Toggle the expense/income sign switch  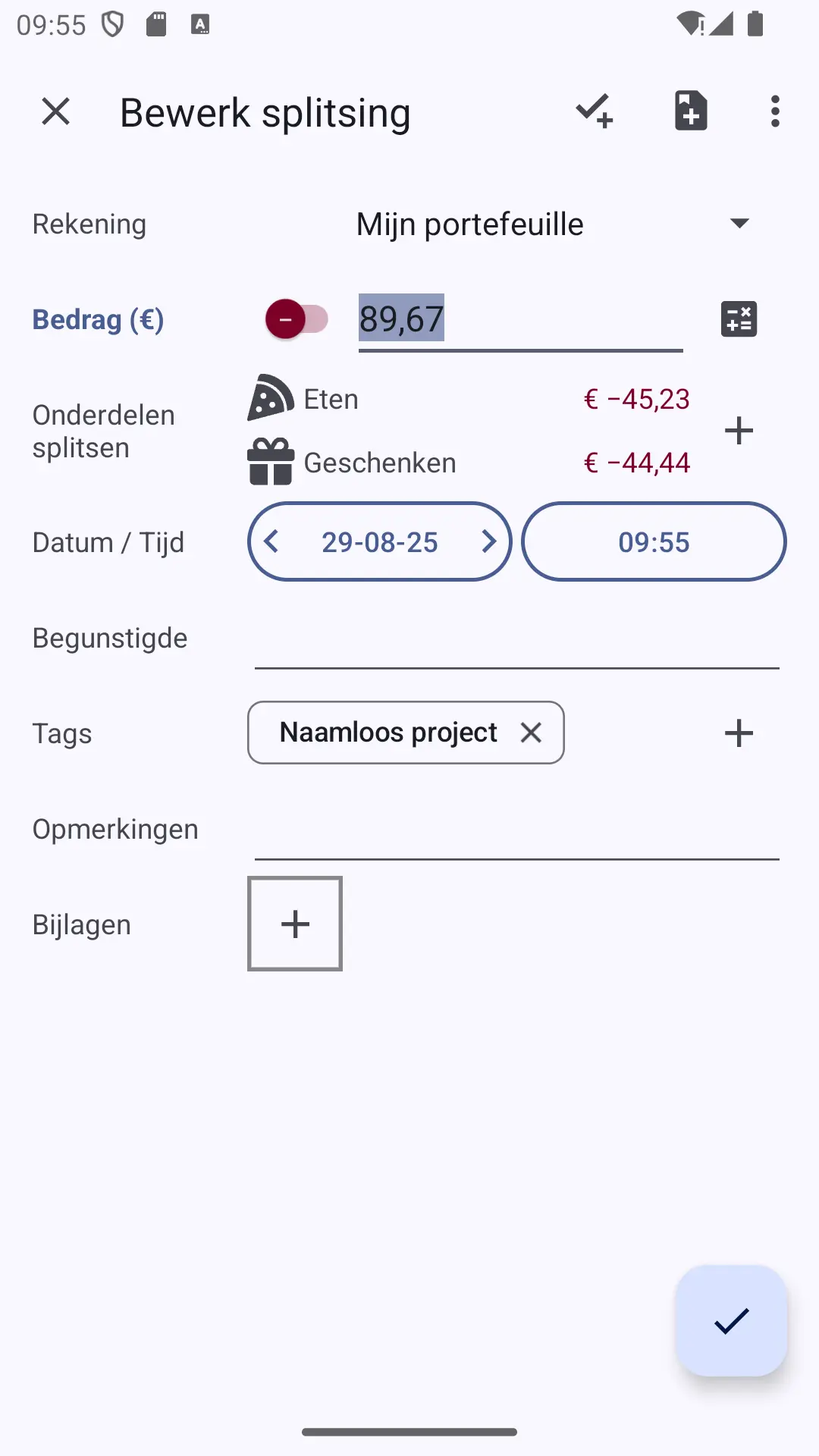tap(297, 319)
